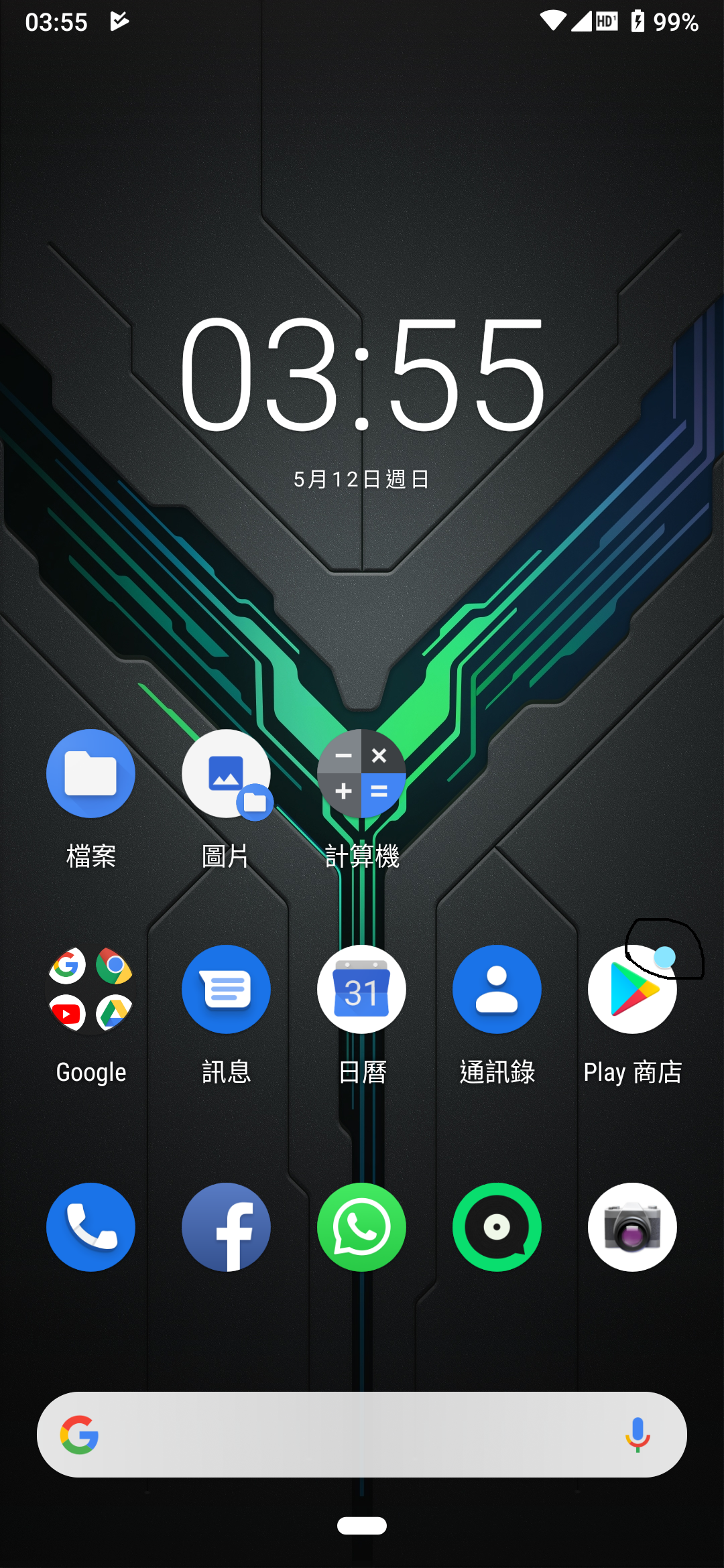Open the clock widget showing 03:55
724x1568 pixels.
pos(362,375)
